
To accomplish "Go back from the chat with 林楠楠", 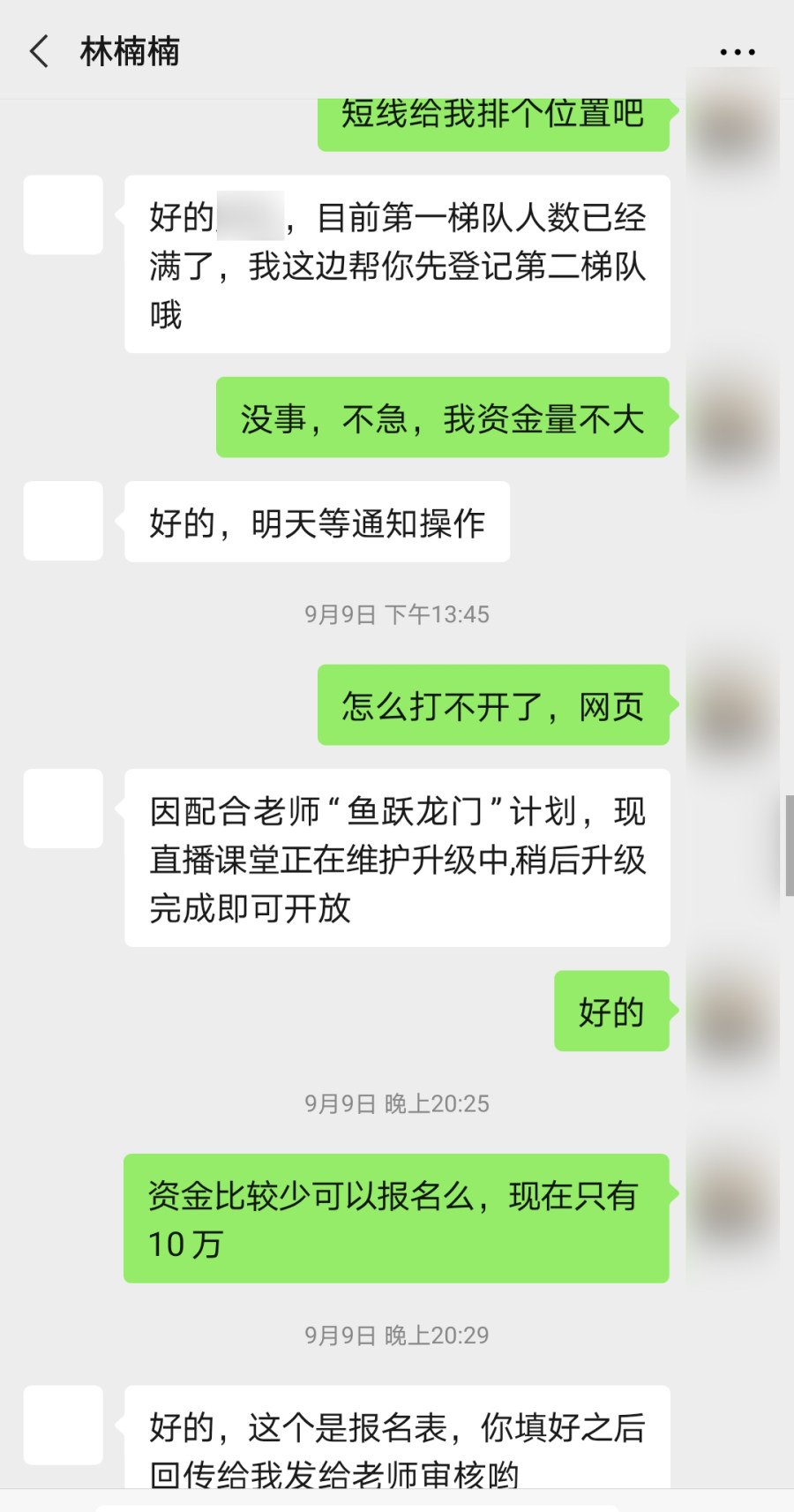I will coord(39,52).
